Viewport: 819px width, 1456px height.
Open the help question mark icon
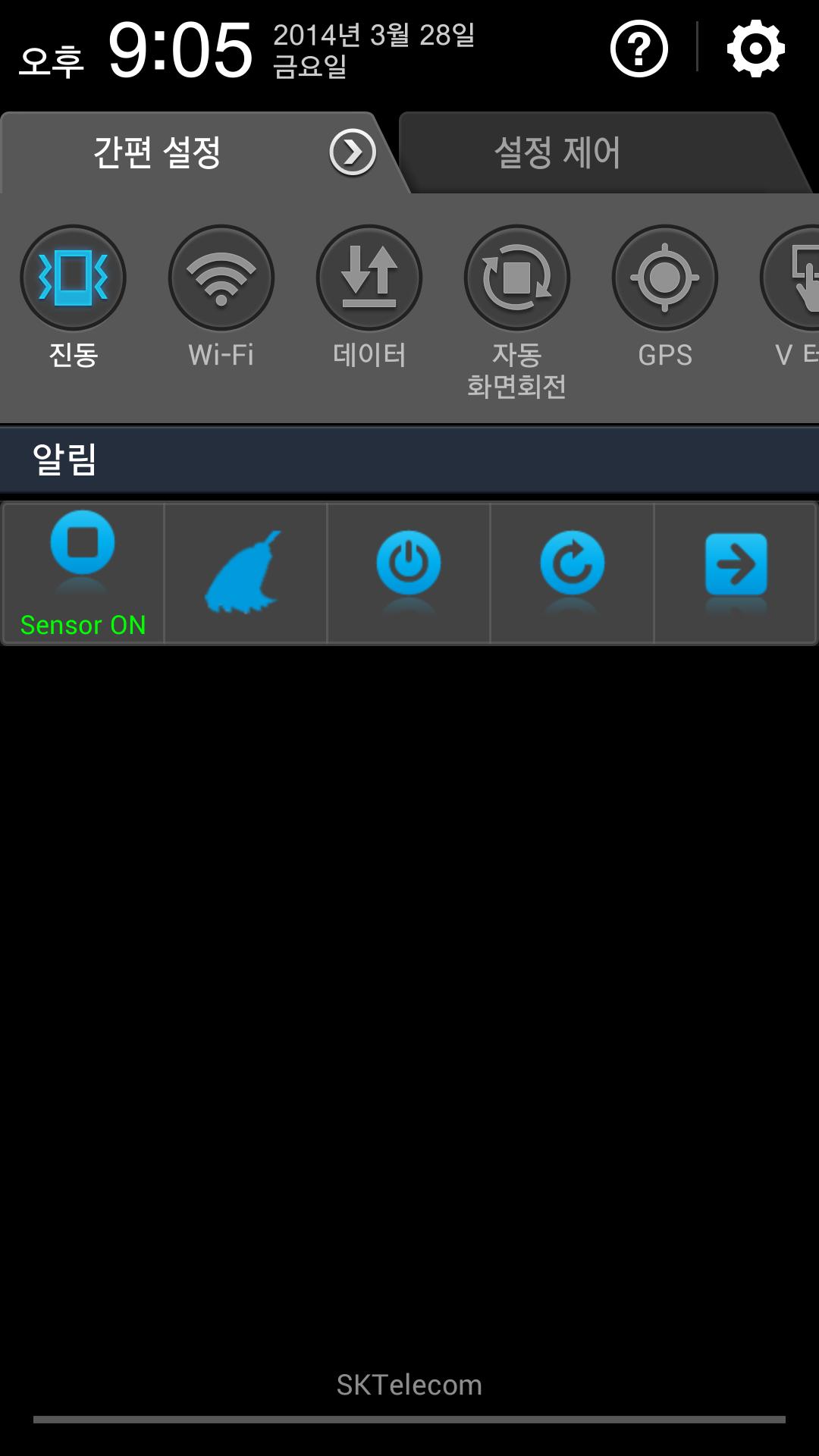pyautogui.click(x=639, y=49)
